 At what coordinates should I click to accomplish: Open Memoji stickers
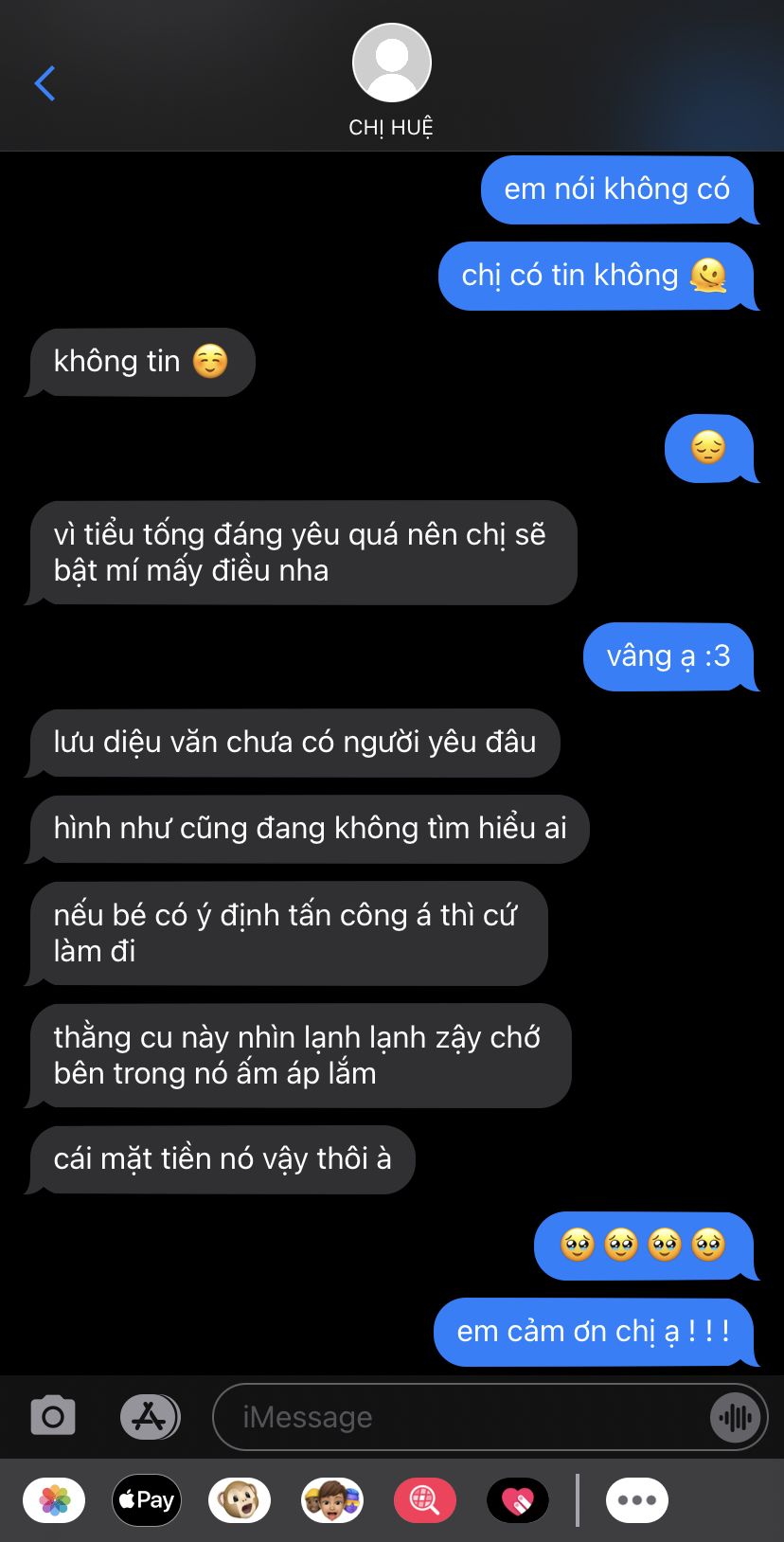[331, 1500]
